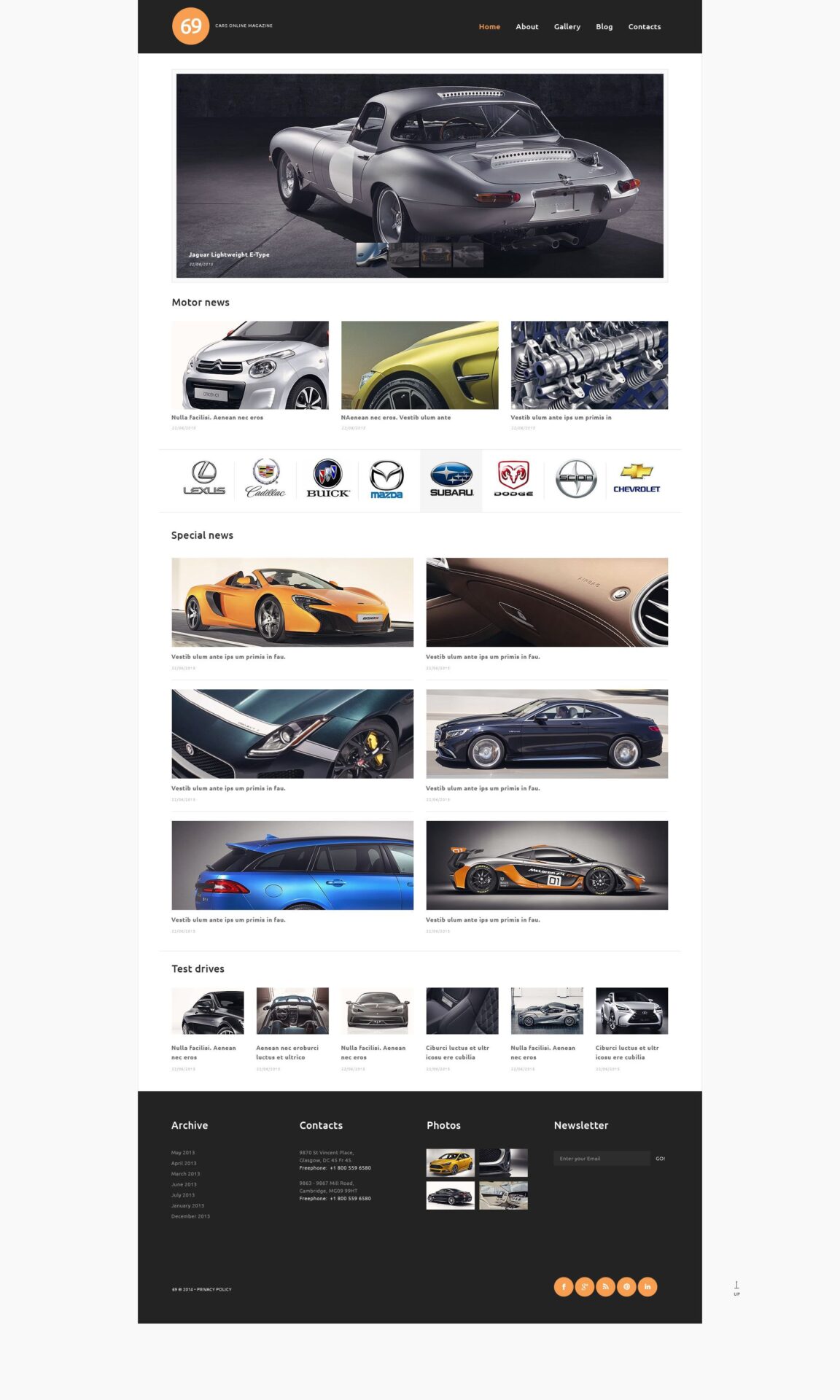This screenshot has height=1400, width=840.
Task: Open the Facebook social icon
Action: click(564, 1286)
